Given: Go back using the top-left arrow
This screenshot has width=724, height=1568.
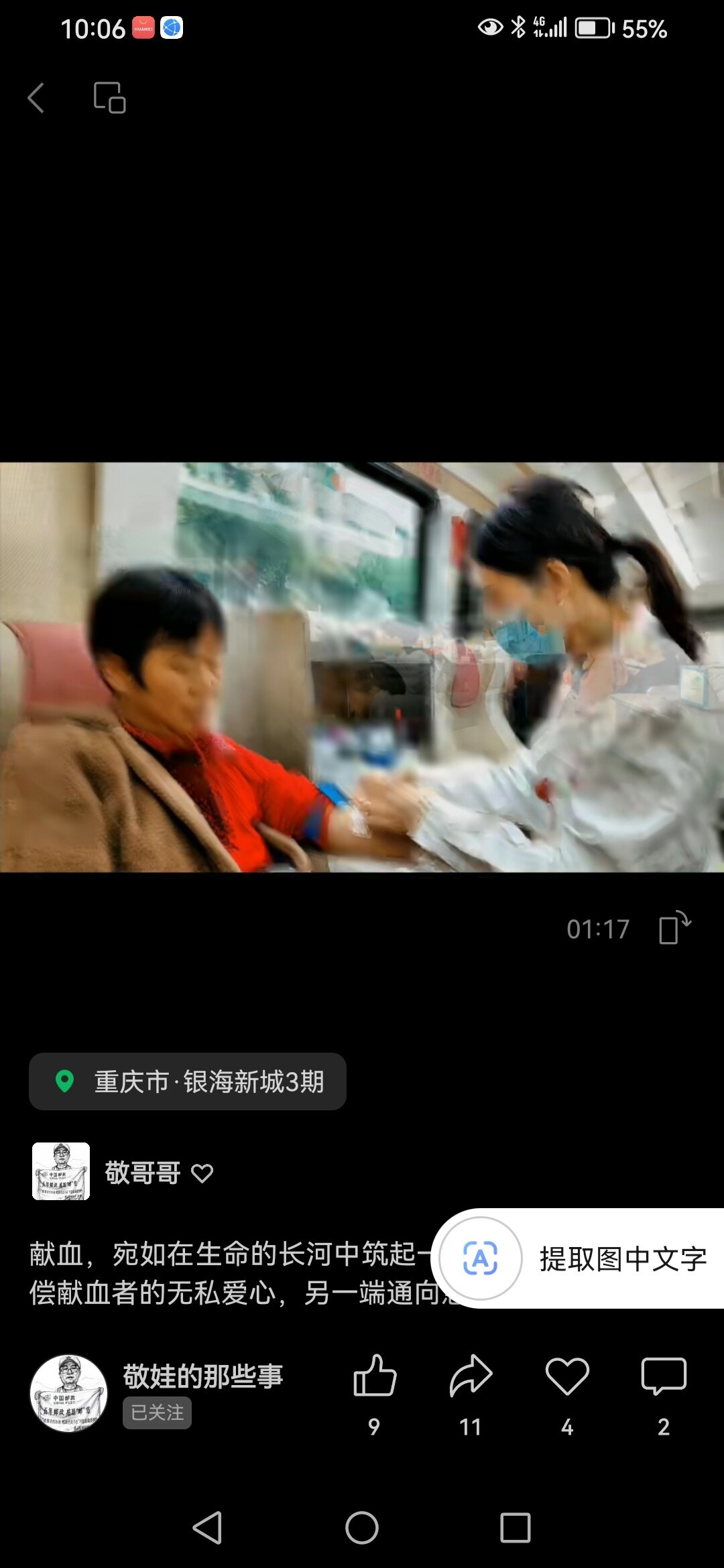Looking at the screenshot, I should coord(36,98).
